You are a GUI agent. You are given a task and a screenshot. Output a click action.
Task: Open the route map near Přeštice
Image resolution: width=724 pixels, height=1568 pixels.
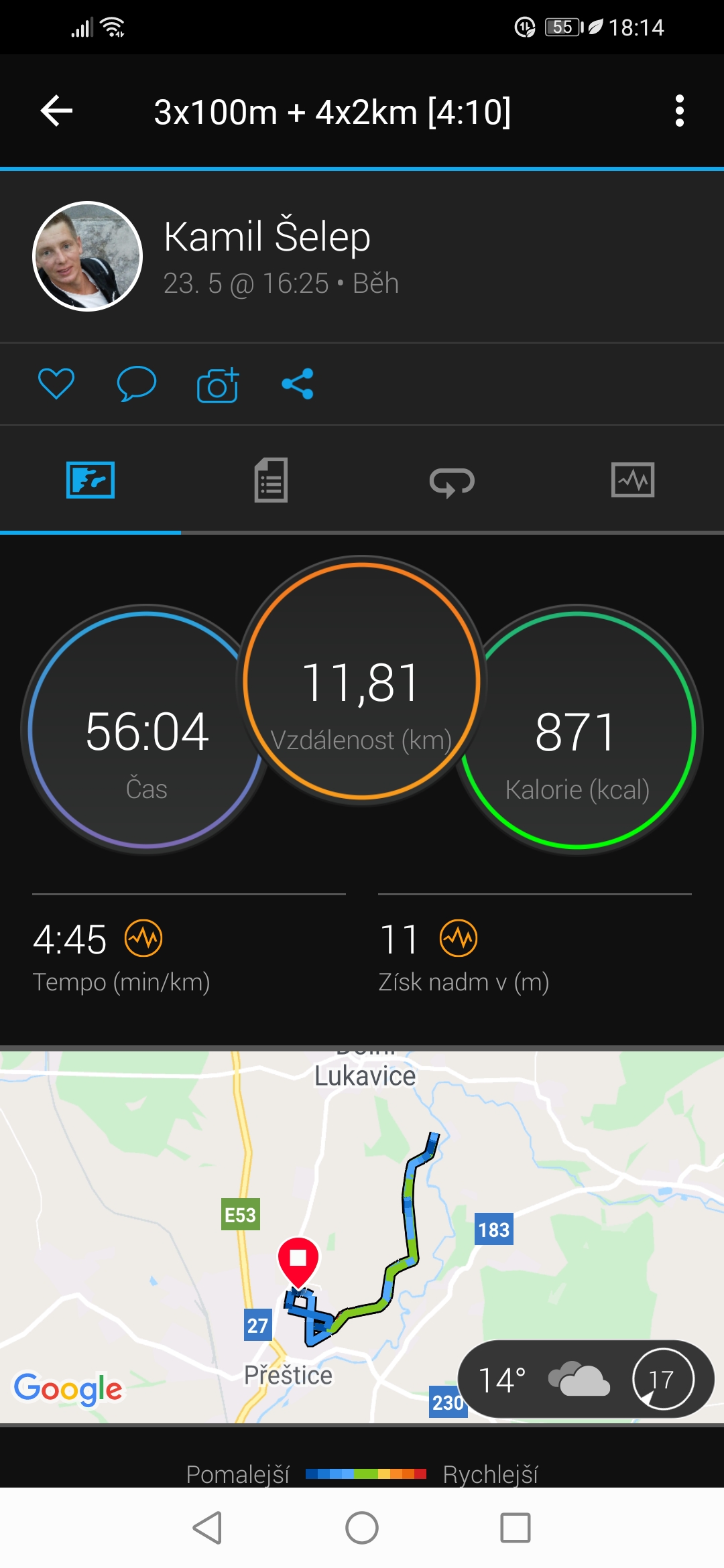[362, 1236]
